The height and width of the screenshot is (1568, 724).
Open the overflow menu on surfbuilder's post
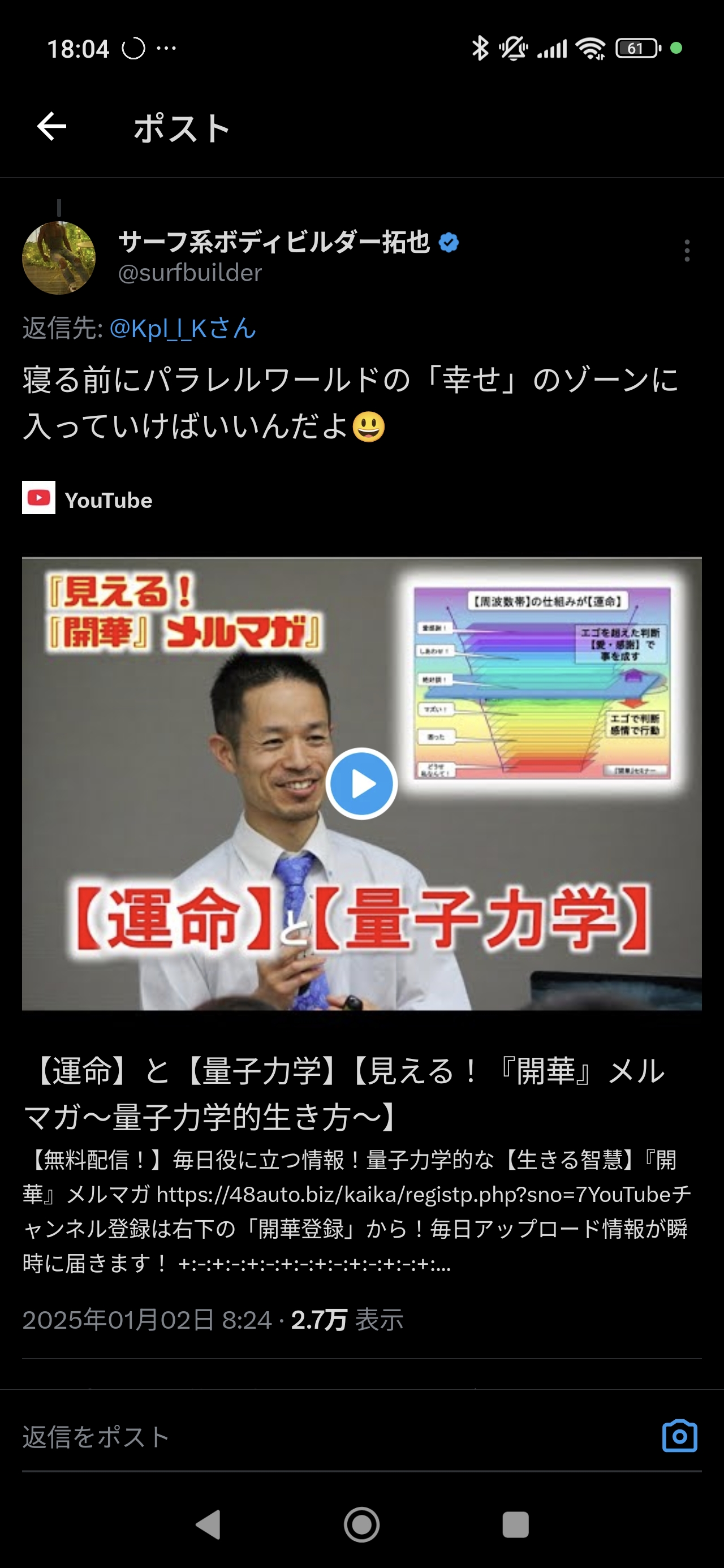pyautogui.click(x=687, y=250)
